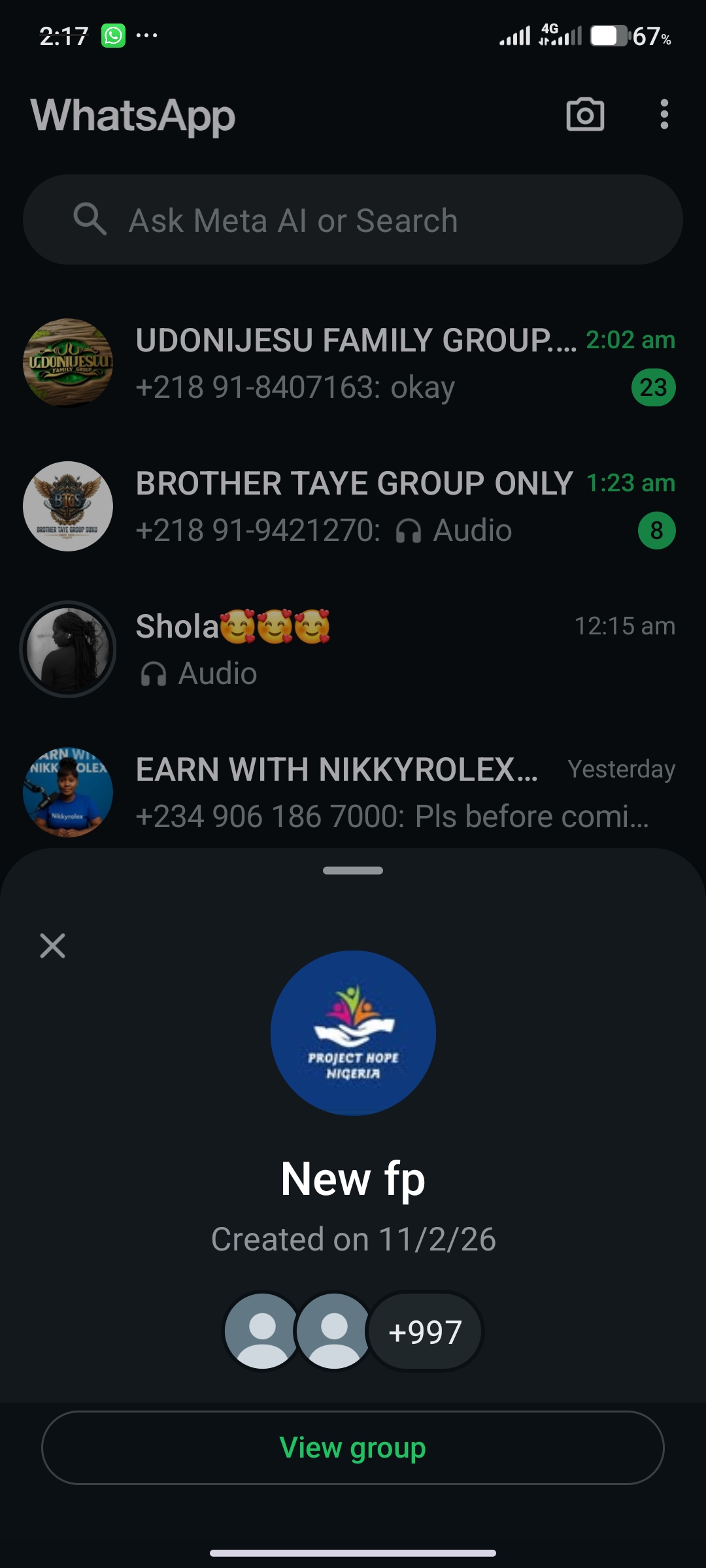Tap the View group button
Viewport: 706px width, 1568px height.
click(353, 1448)
